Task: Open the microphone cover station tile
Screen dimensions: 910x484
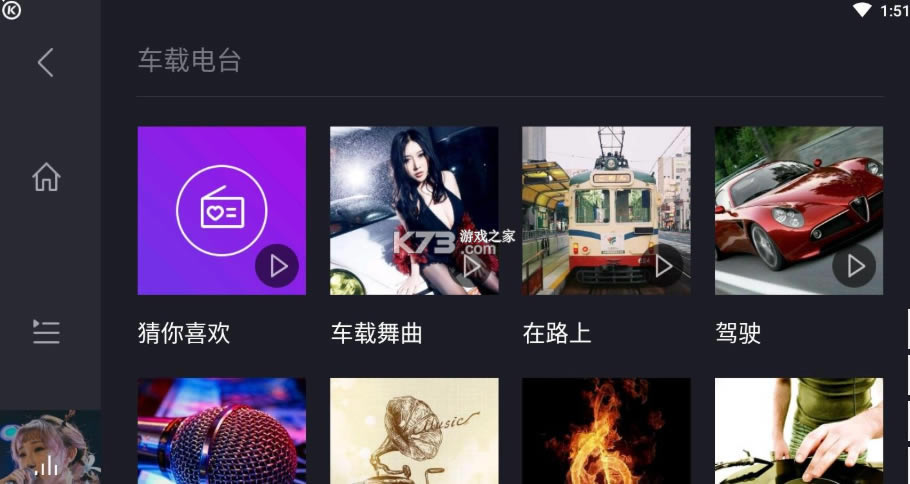Action: [221, 430]
